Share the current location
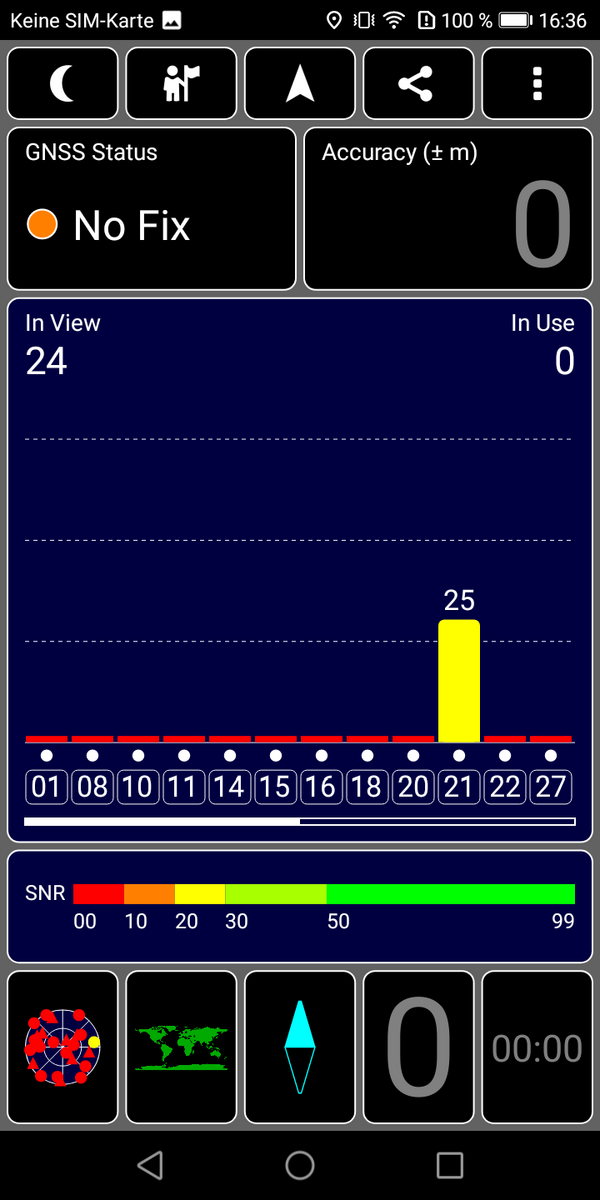The height and width of the screenshot is (1200, 600). [418, 84]
